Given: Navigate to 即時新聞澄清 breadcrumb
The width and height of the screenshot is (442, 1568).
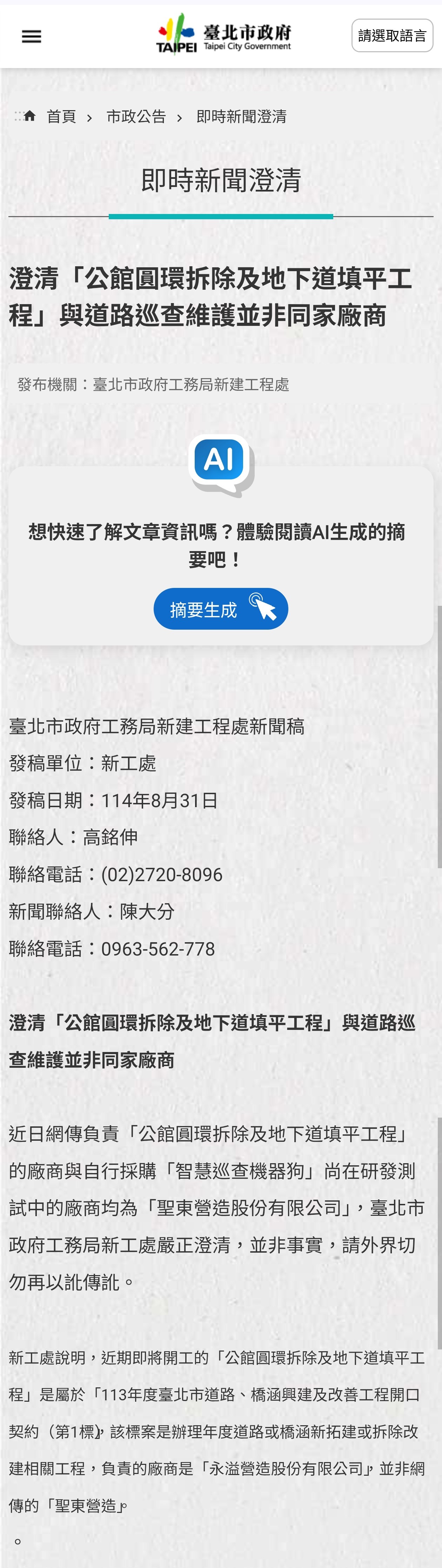Looking at the screenshot, I should [241, 117].
